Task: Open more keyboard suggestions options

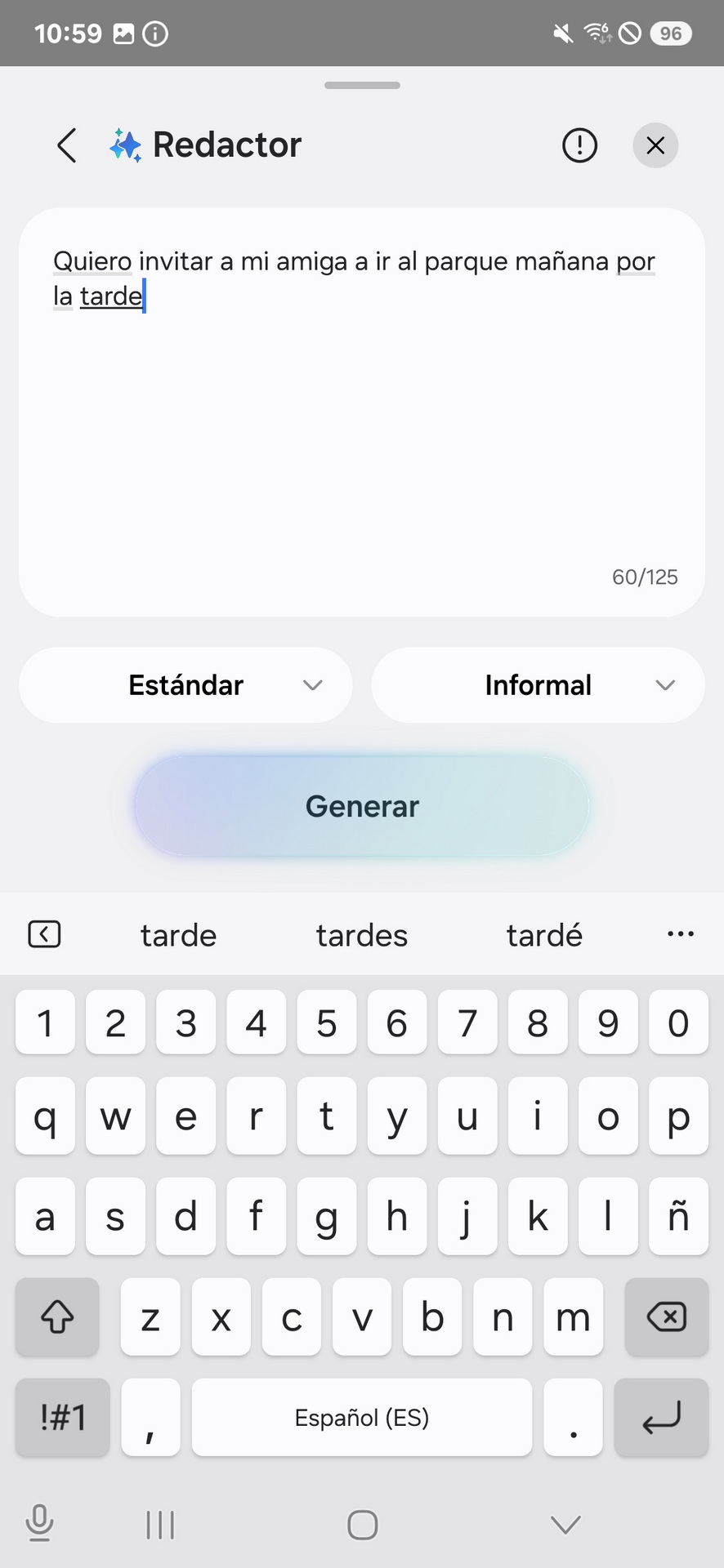Action: (x=680, y=933)
